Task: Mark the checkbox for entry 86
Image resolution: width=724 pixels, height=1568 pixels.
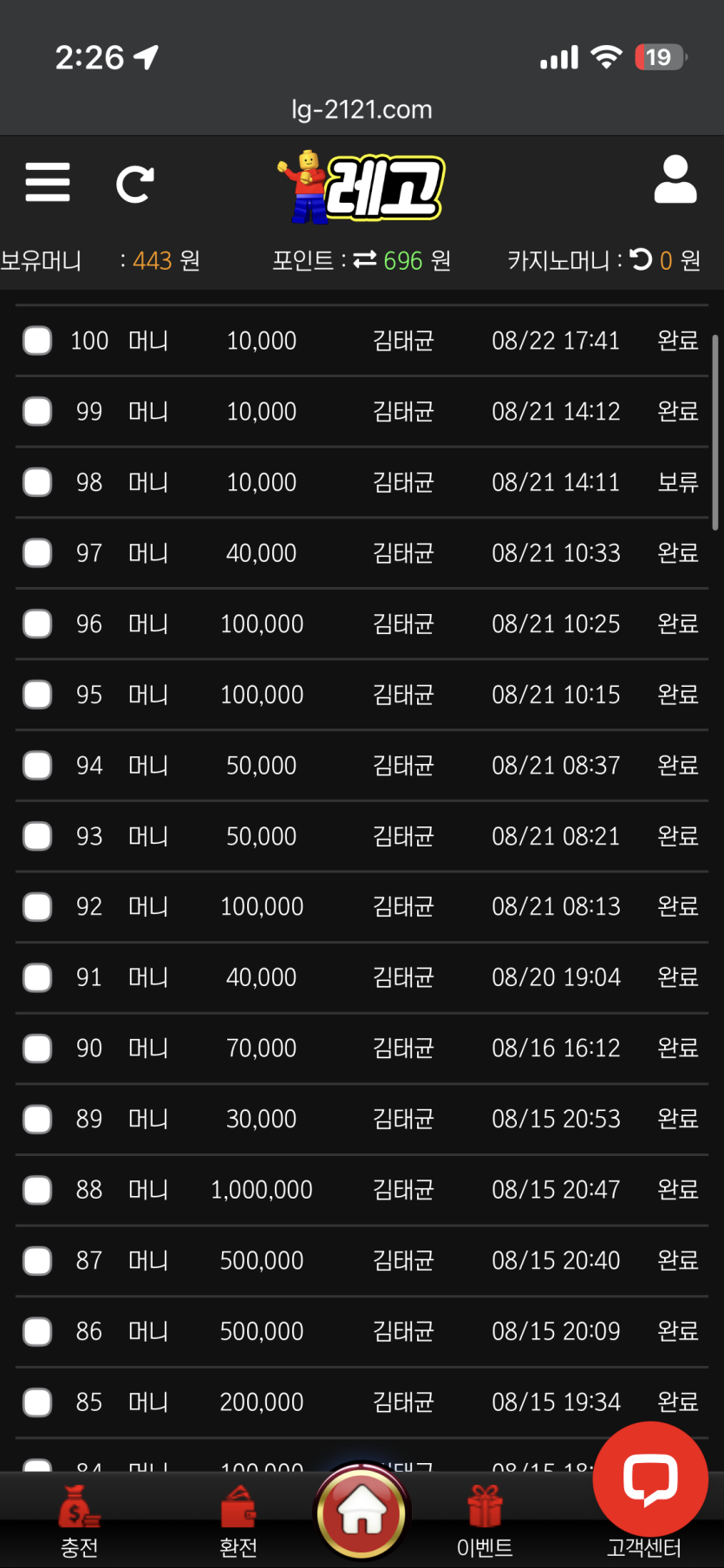Action: coord(37,1331)
